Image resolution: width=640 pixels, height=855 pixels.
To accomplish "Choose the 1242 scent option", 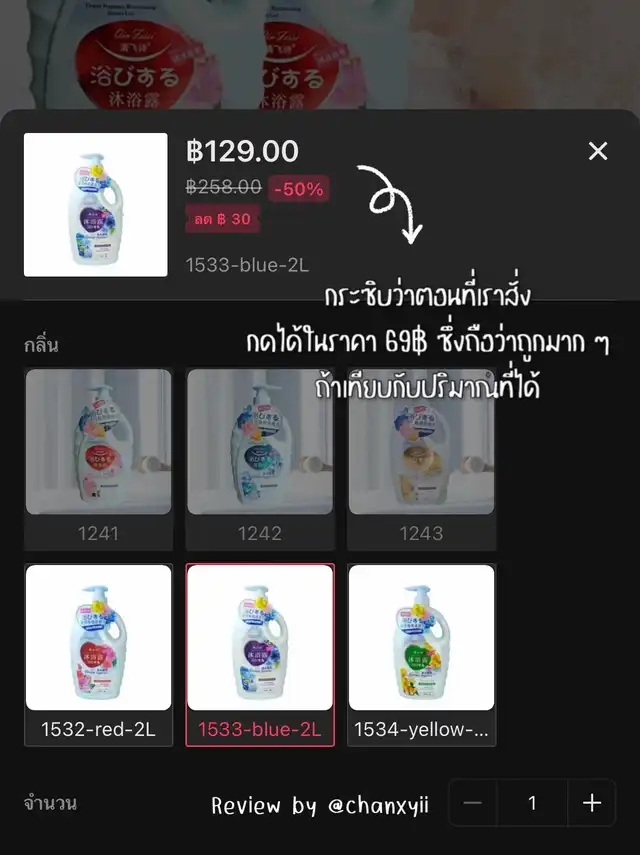I will coord(260,459).
